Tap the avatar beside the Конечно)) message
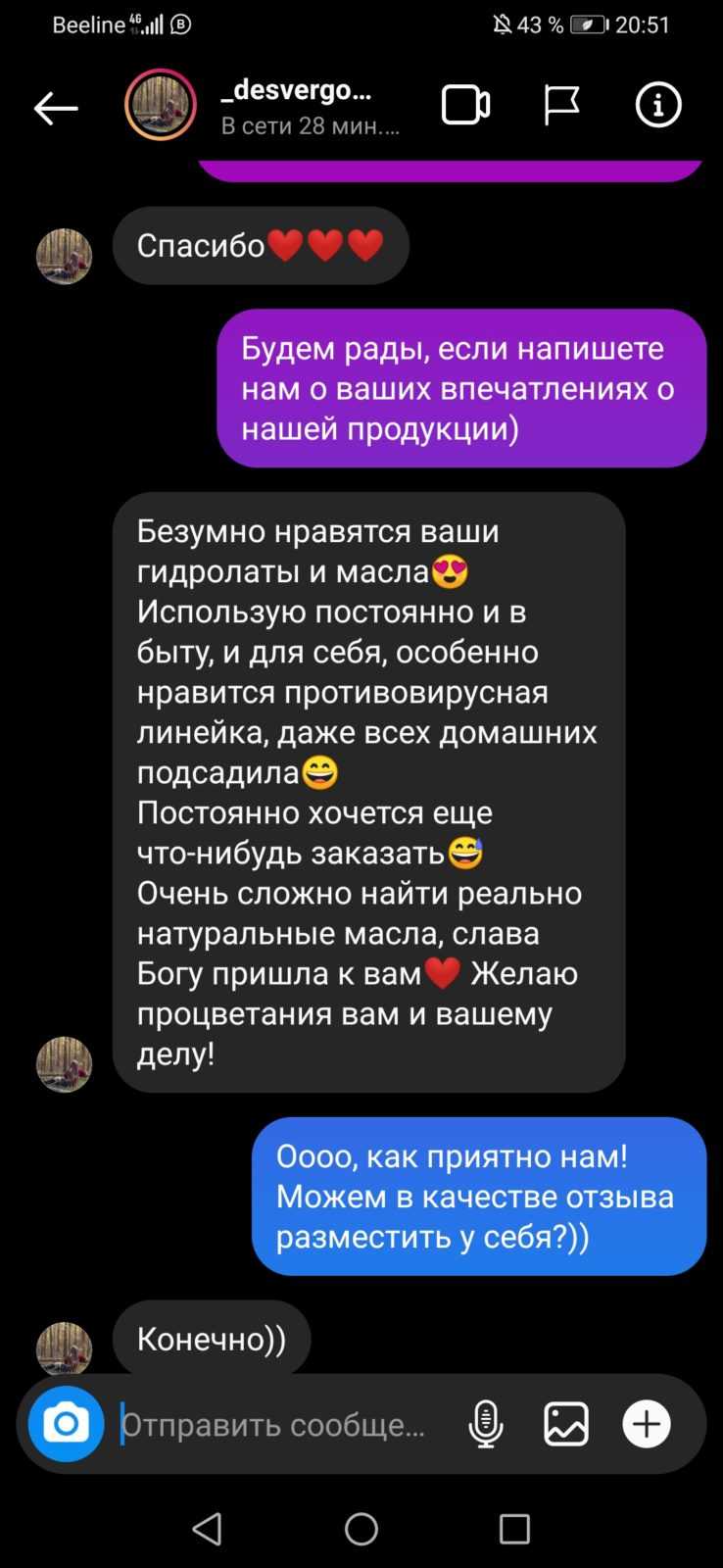 coord(64,1348)
